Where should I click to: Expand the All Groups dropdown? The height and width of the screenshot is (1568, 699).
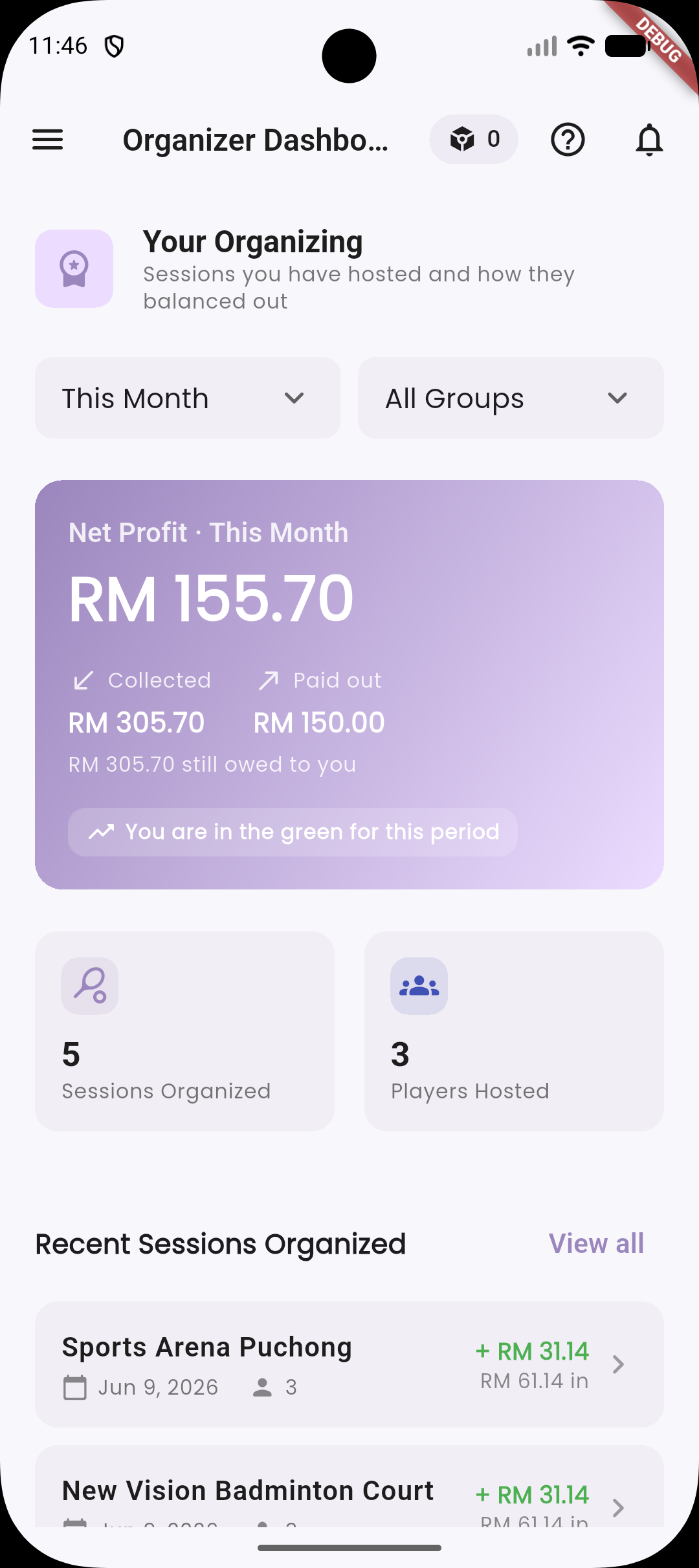pos(511,398)
